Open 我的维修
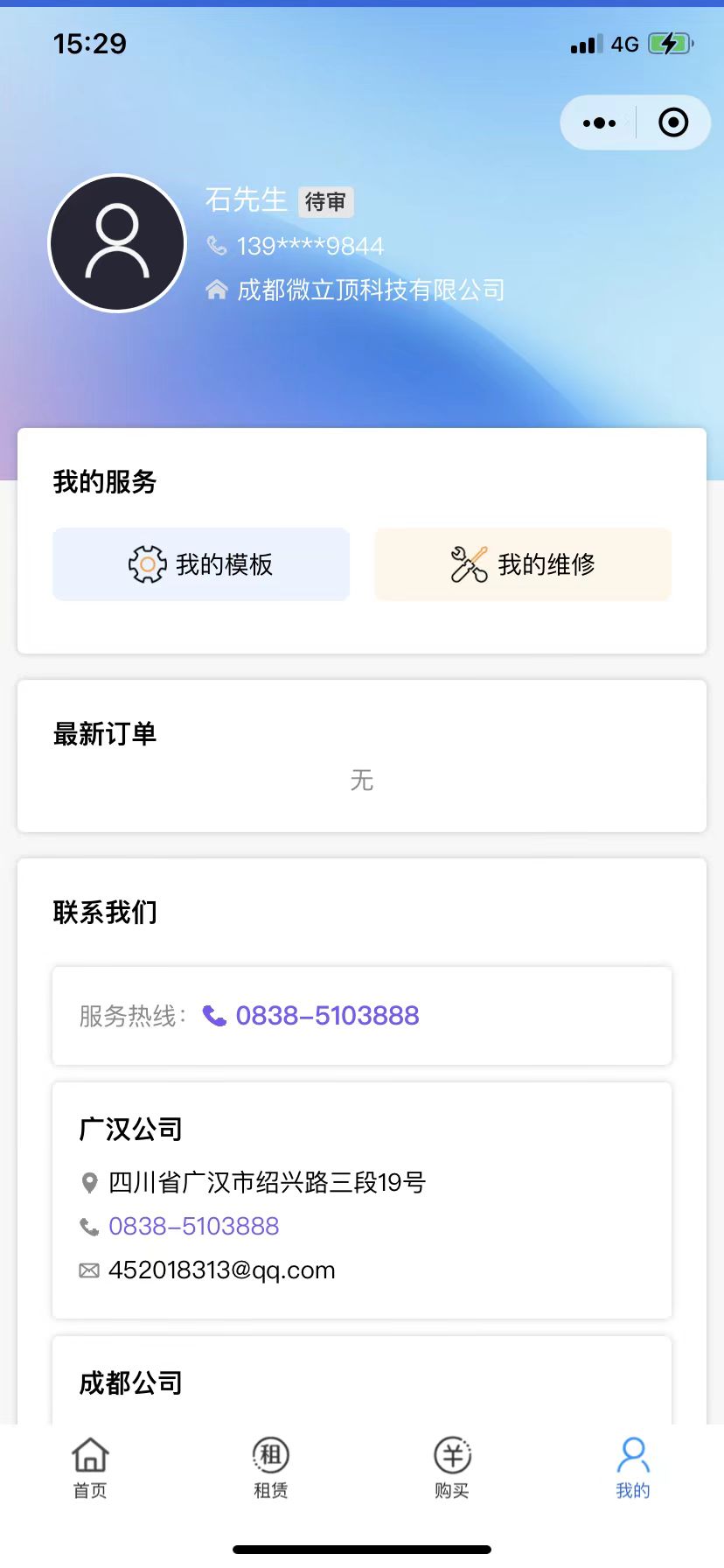The width and height of the screenshot is (724, 1568). 523,564
